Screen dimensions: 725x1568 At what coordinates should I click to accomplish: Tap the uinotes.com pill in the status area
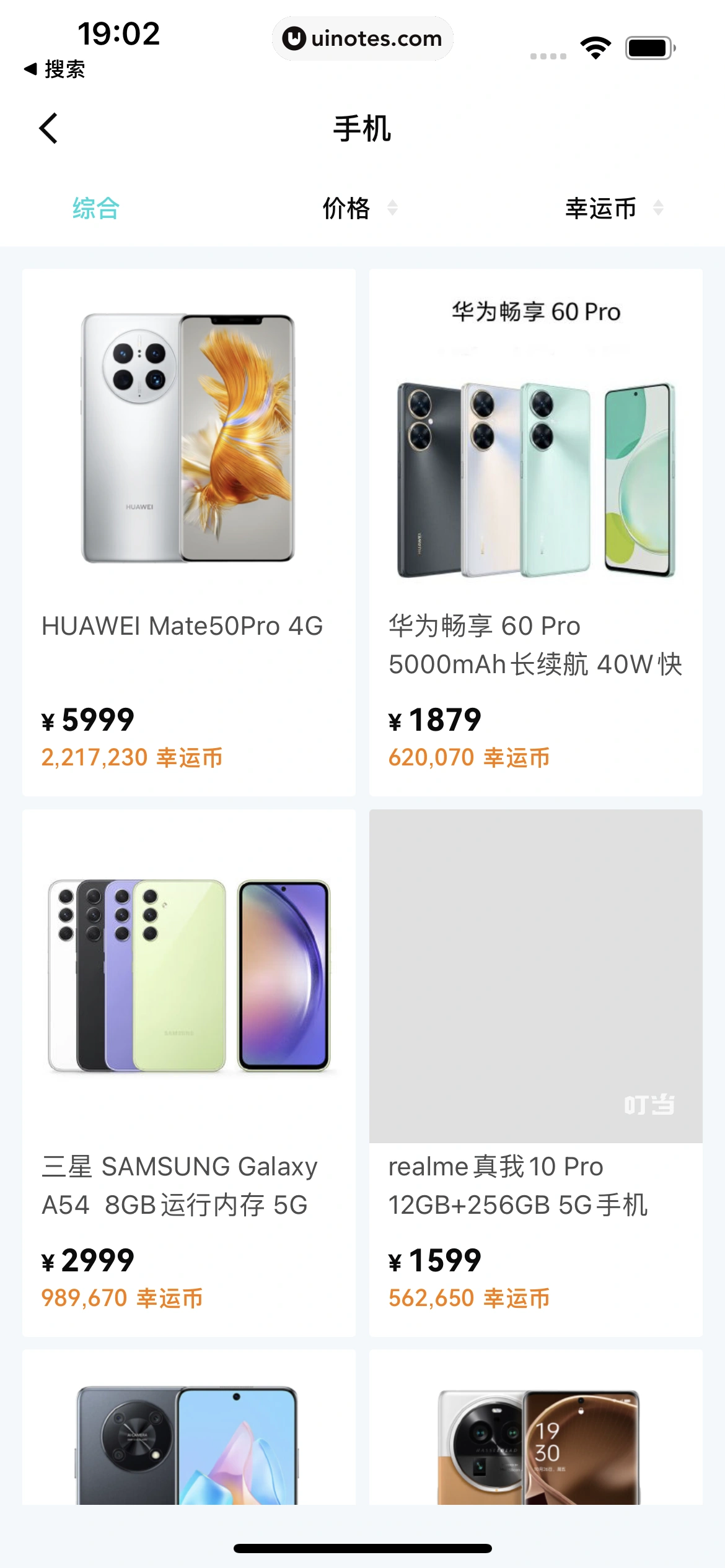tap(362, 38)
